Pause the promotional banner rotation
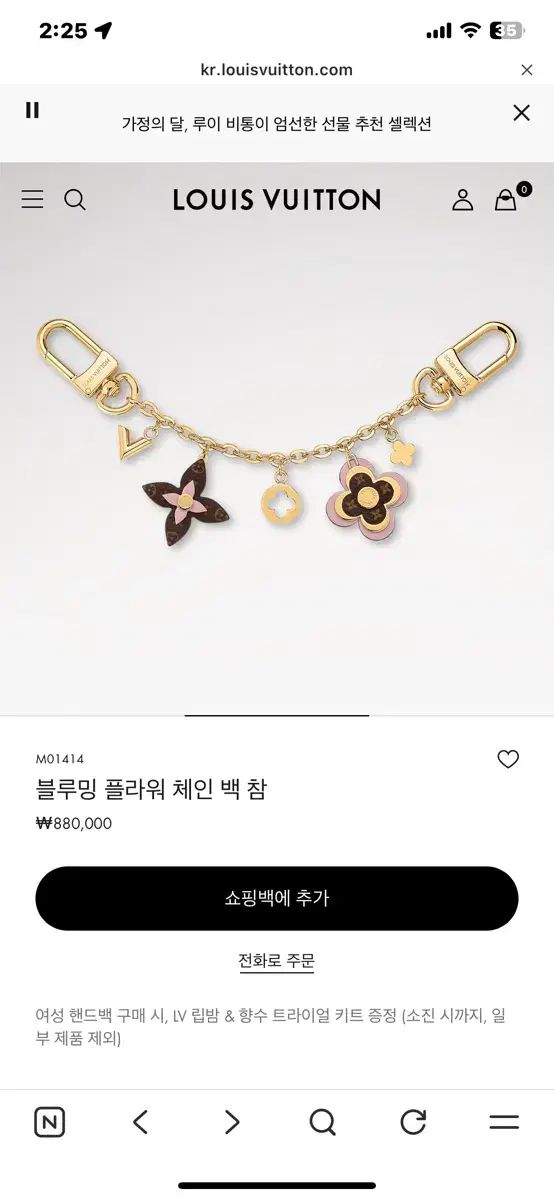This screenshot has height=1200, width=554. tap(32, 110)
